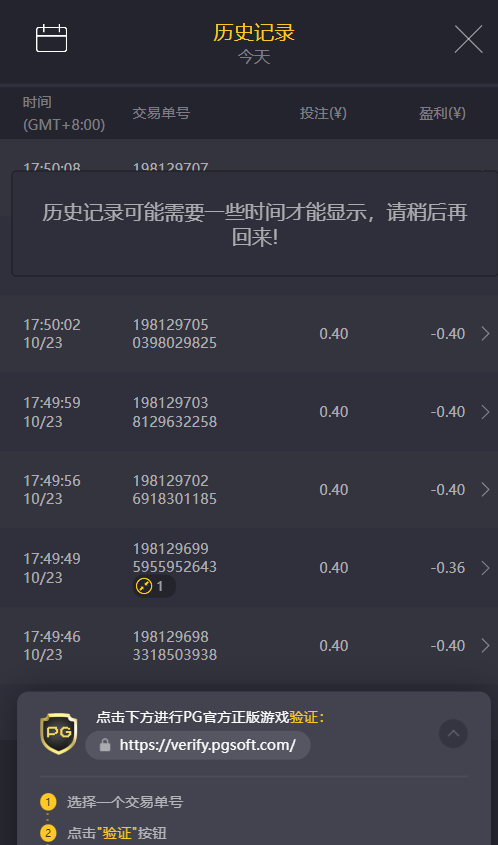View details of the 17:49:56 transaction
The height and width of the screenshot is (845, 498).
pos(249,489)
